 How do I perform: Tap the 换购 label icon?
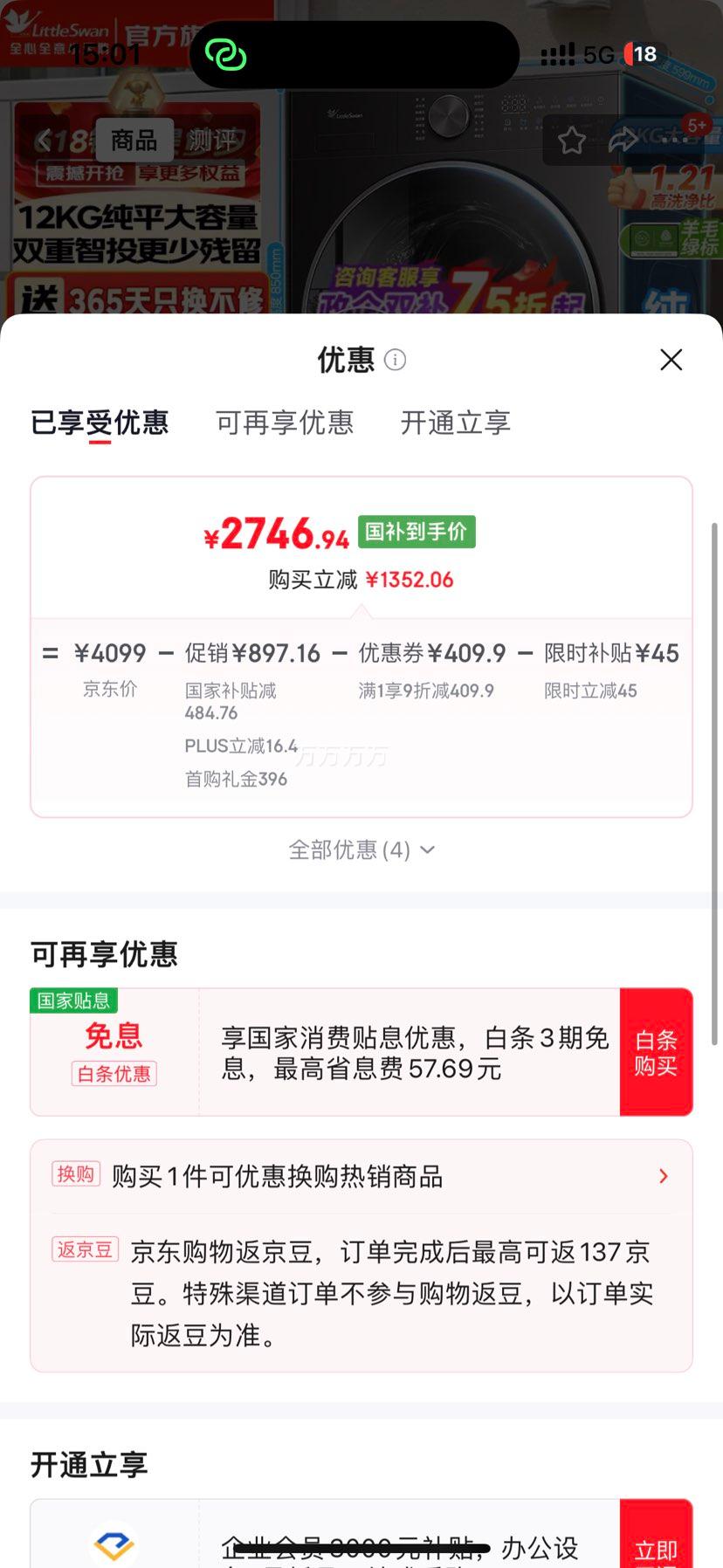click(x=76, y=1175)
